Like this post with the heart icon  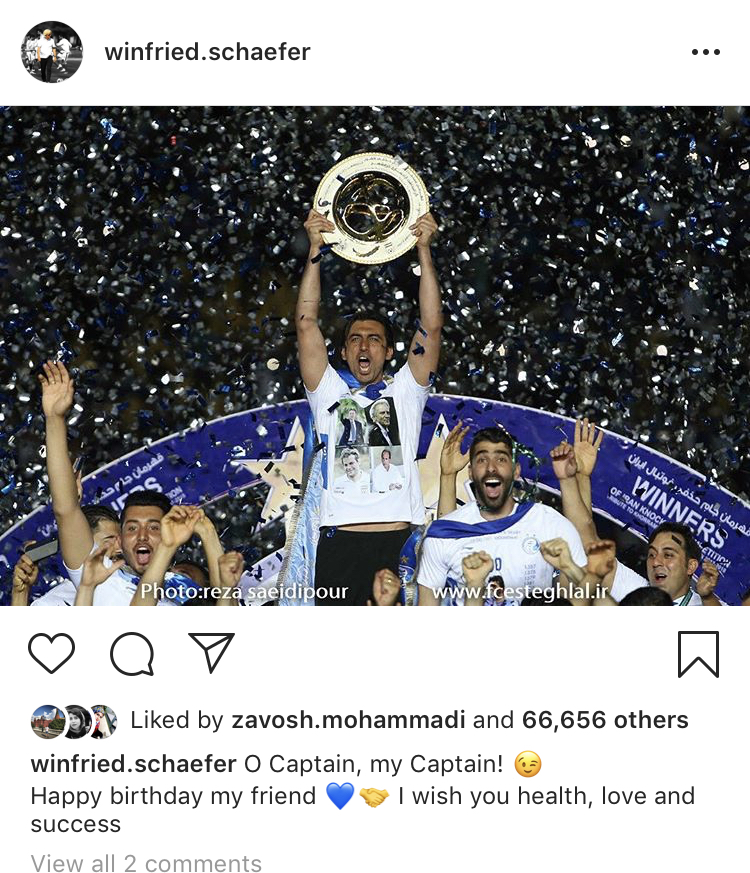coord(52,655)
